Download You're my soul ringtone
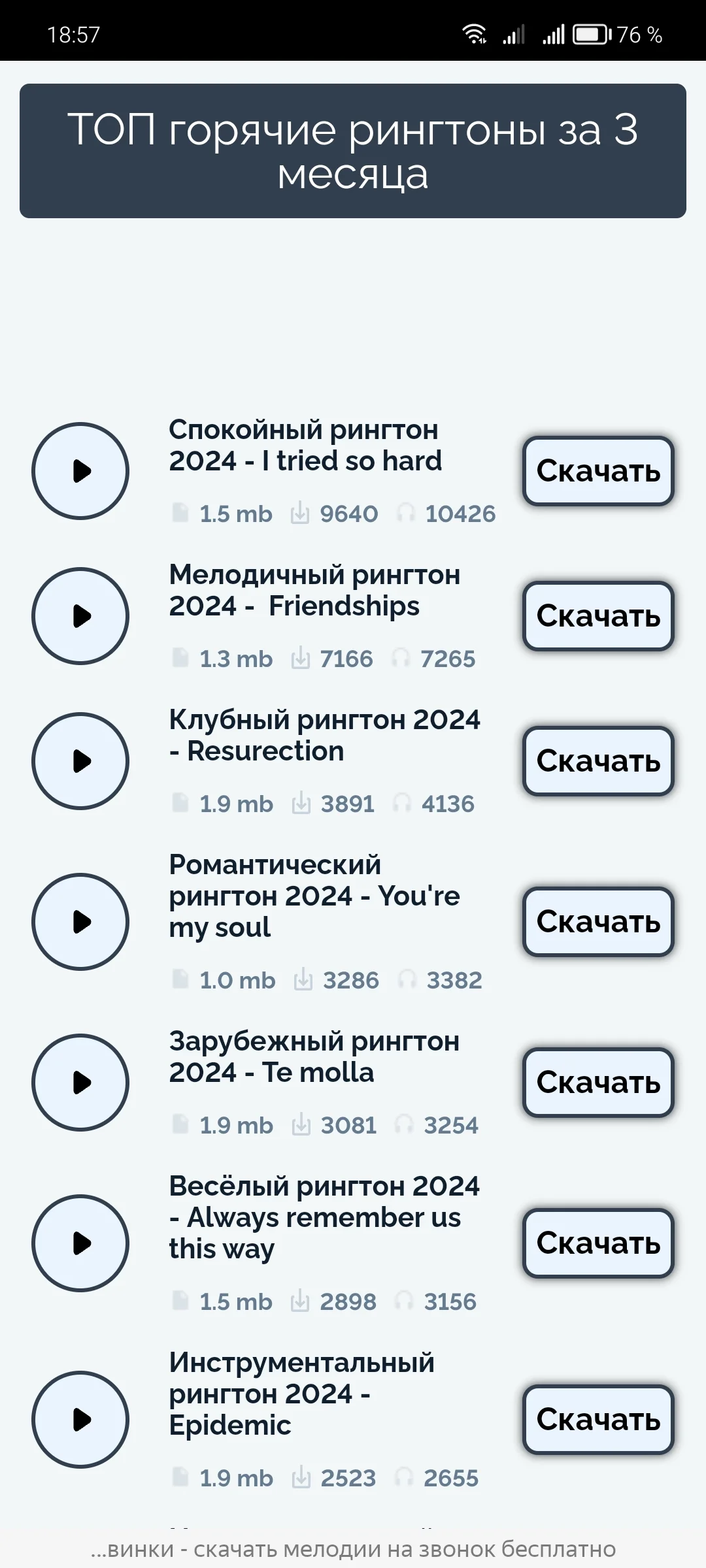This screenshot has height=1568, width=706. point(597,922)
